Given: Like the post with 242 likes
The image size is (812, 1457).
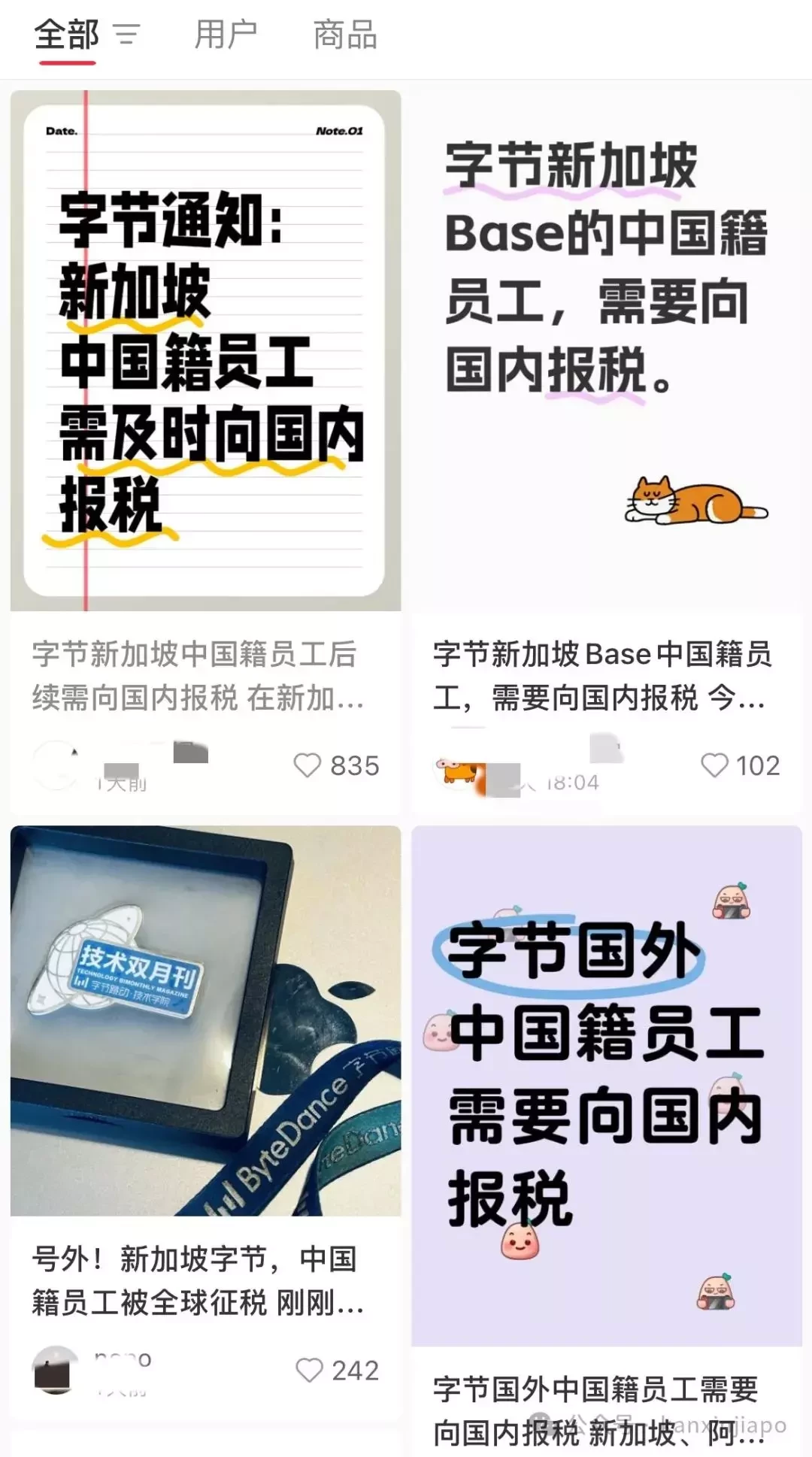Looking at the screenshot, I should [x=309, y=1370].
